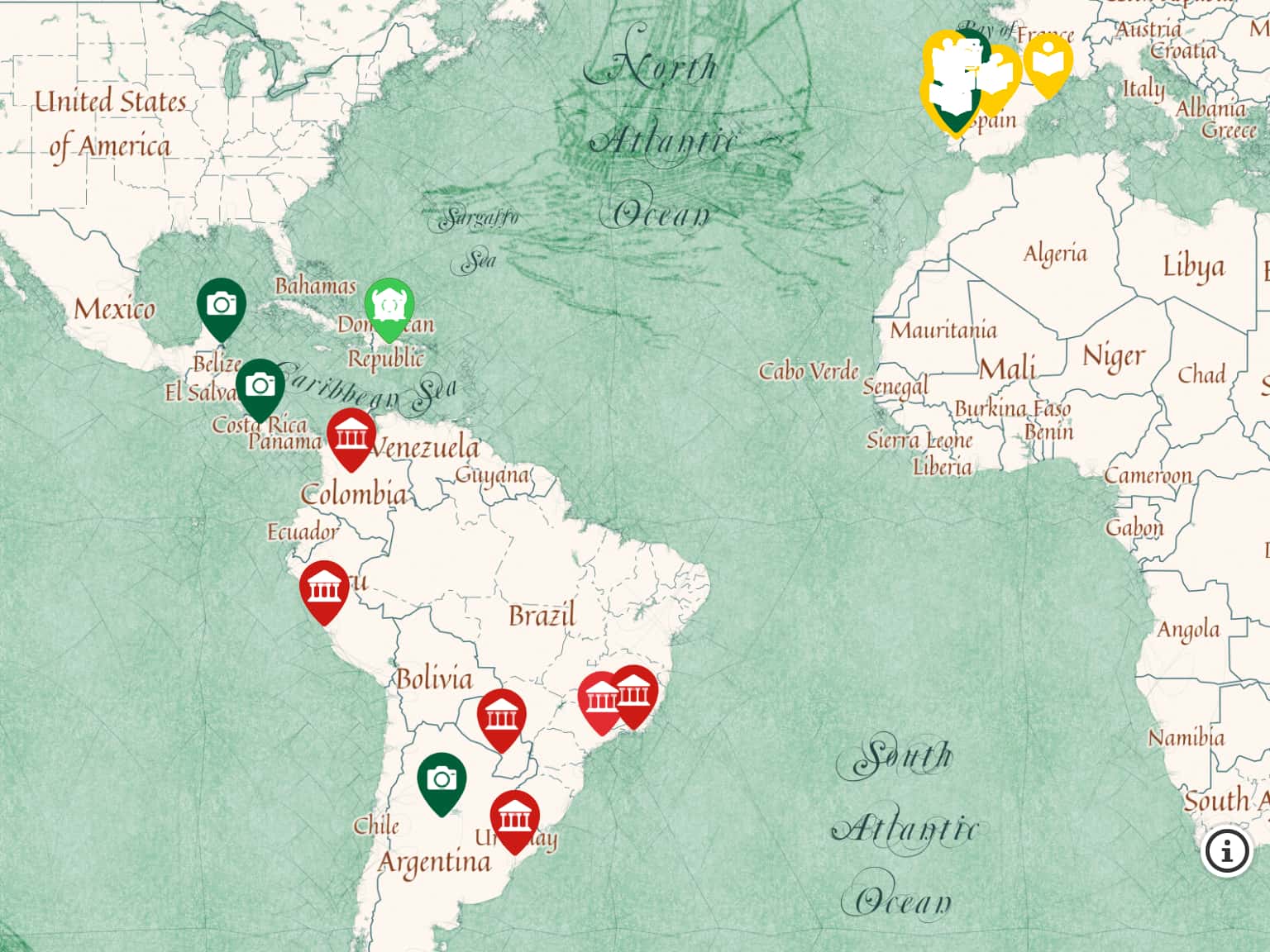
Task: Tap the camera pin near Mexico
Action: [221, 306]
